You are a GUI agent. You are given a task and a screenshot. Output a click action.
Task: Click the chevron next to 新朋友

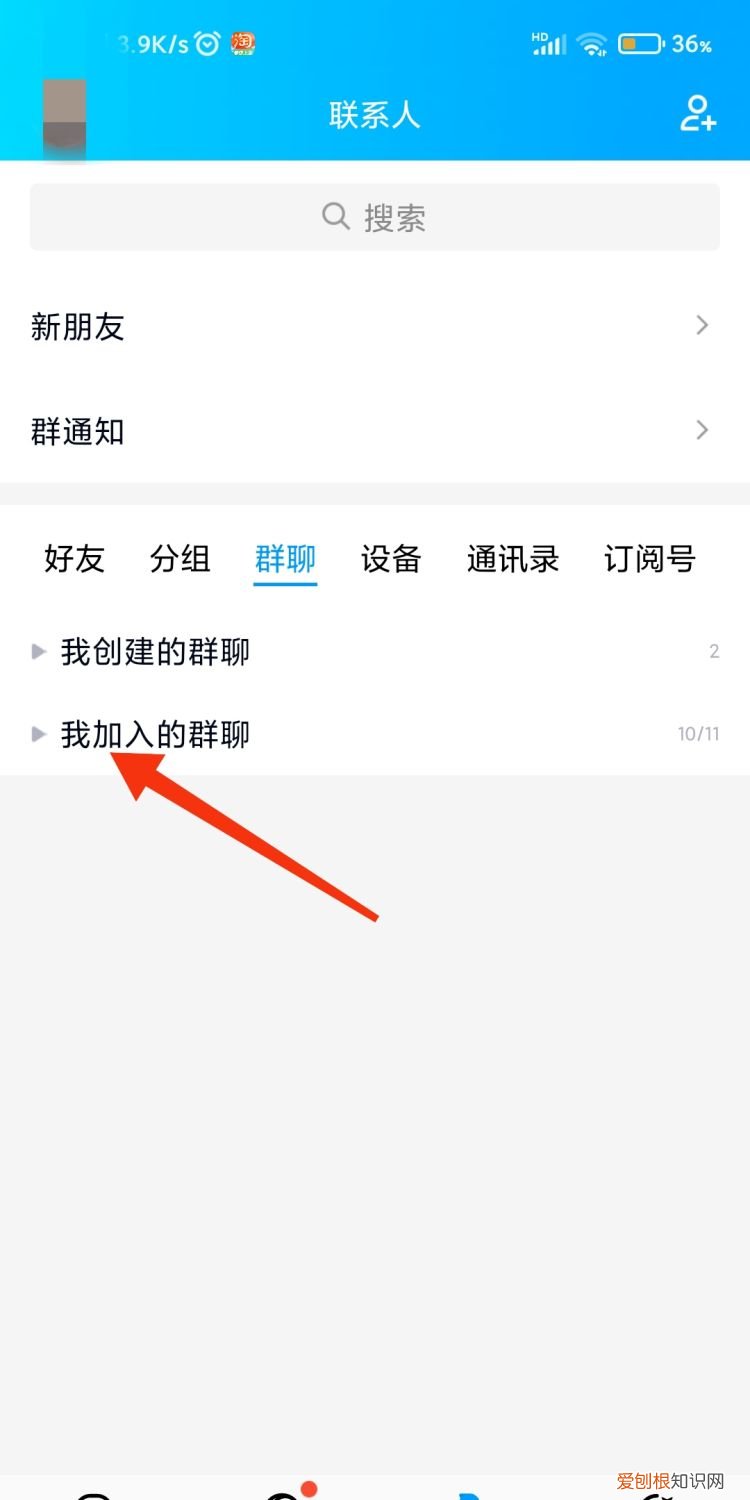pos(701,325)
